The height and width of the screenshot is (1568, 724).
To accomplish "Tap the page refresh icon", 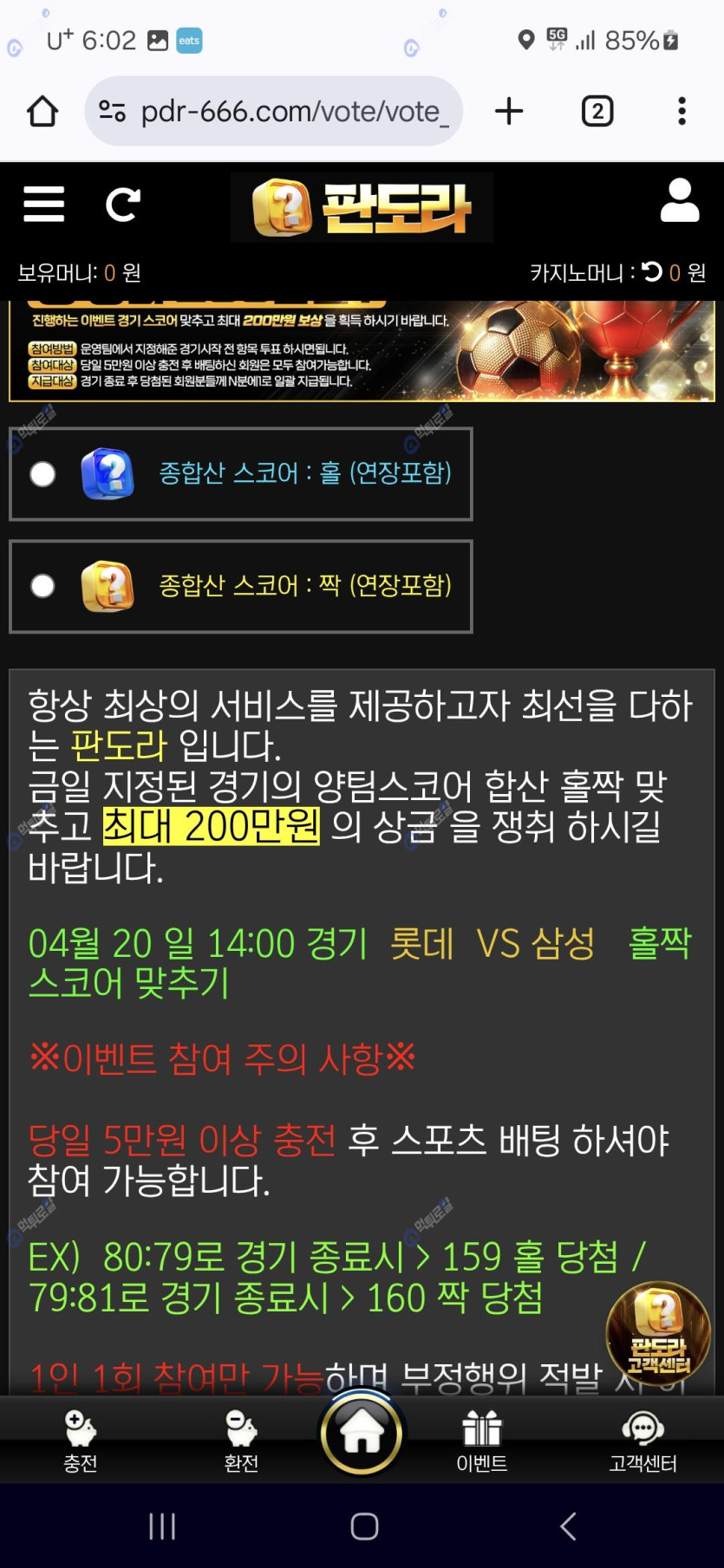I will [x=122, y=205].
